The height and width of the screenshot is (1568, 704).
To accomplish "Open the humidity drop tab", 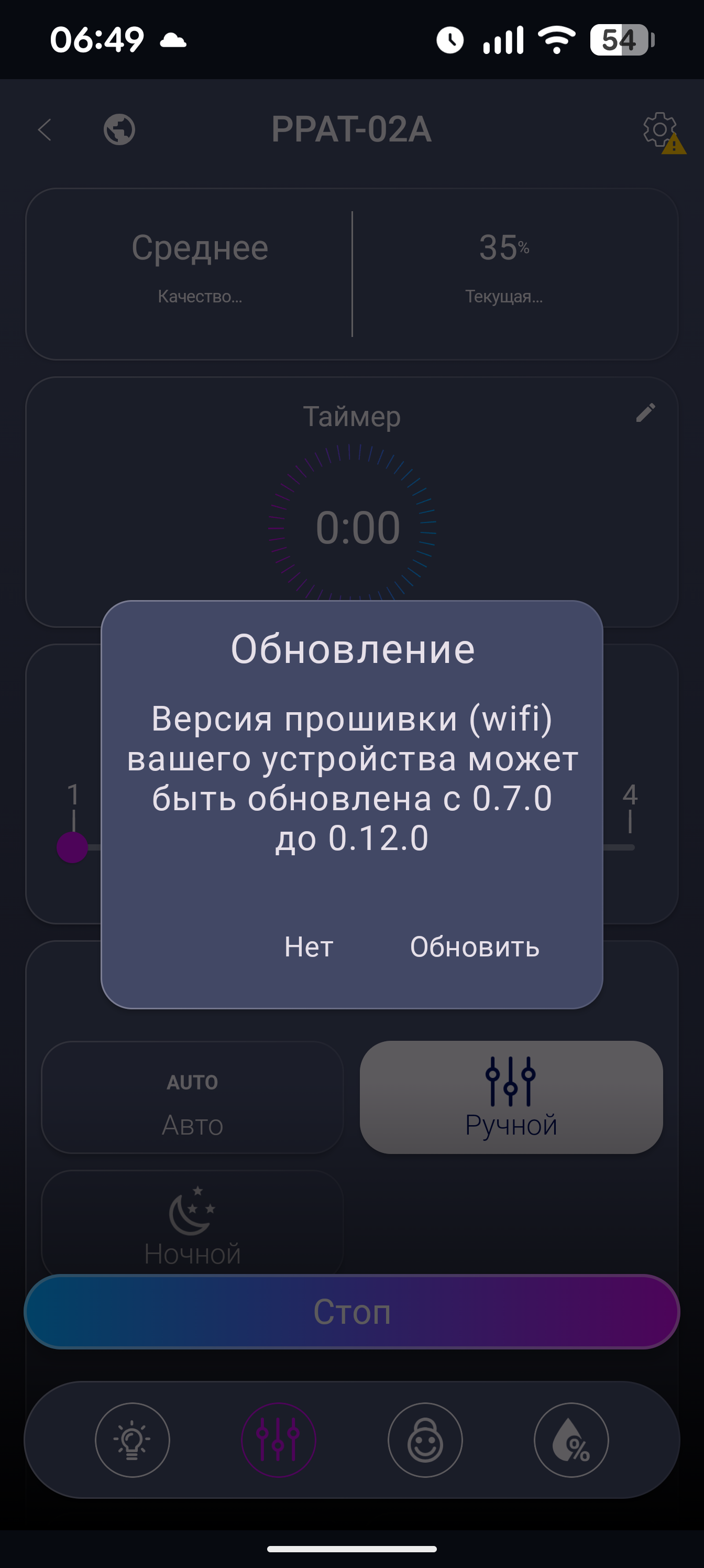I will [571, 1440].
